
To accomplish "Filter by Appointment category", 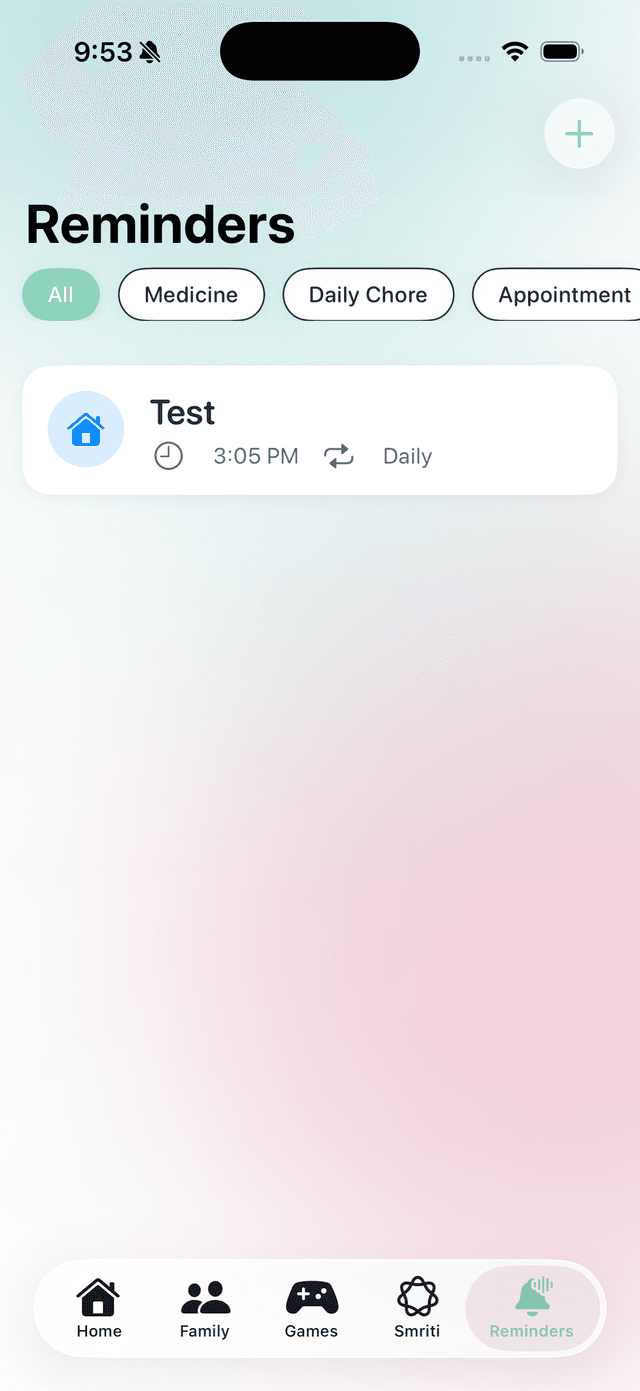I will (x=560, y=295).
